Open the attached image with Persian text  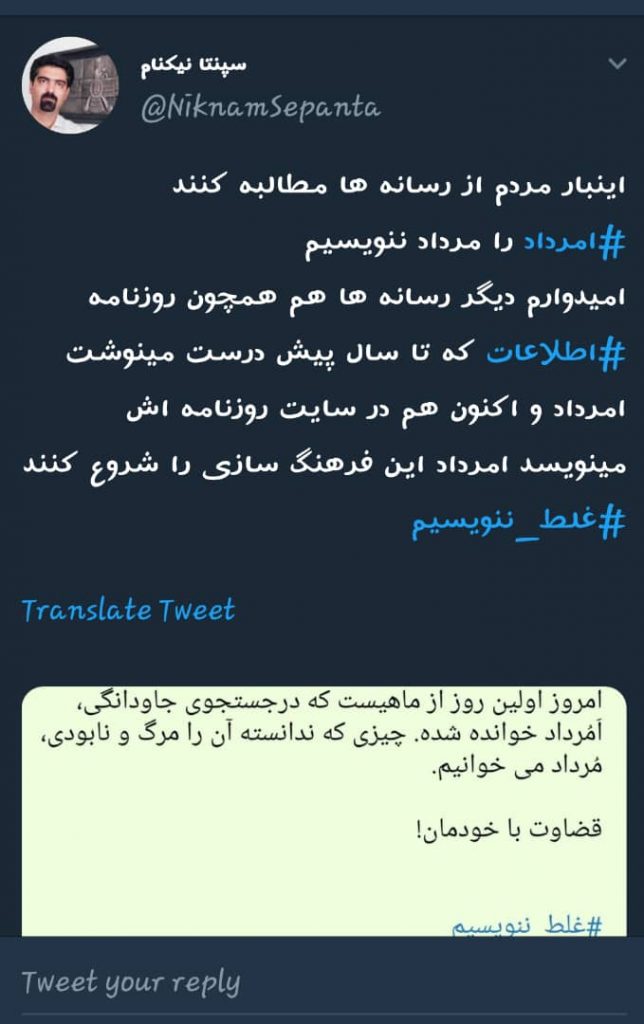click(324, 810)
